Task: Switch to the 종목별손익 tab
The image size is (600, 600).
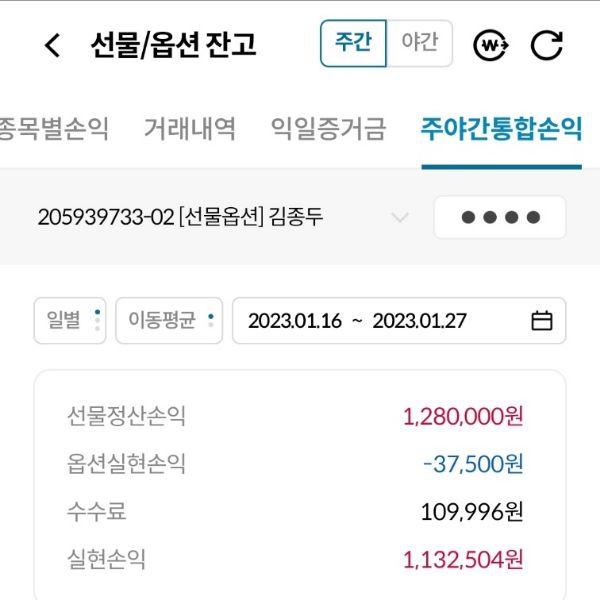Action: click(55, 129)
